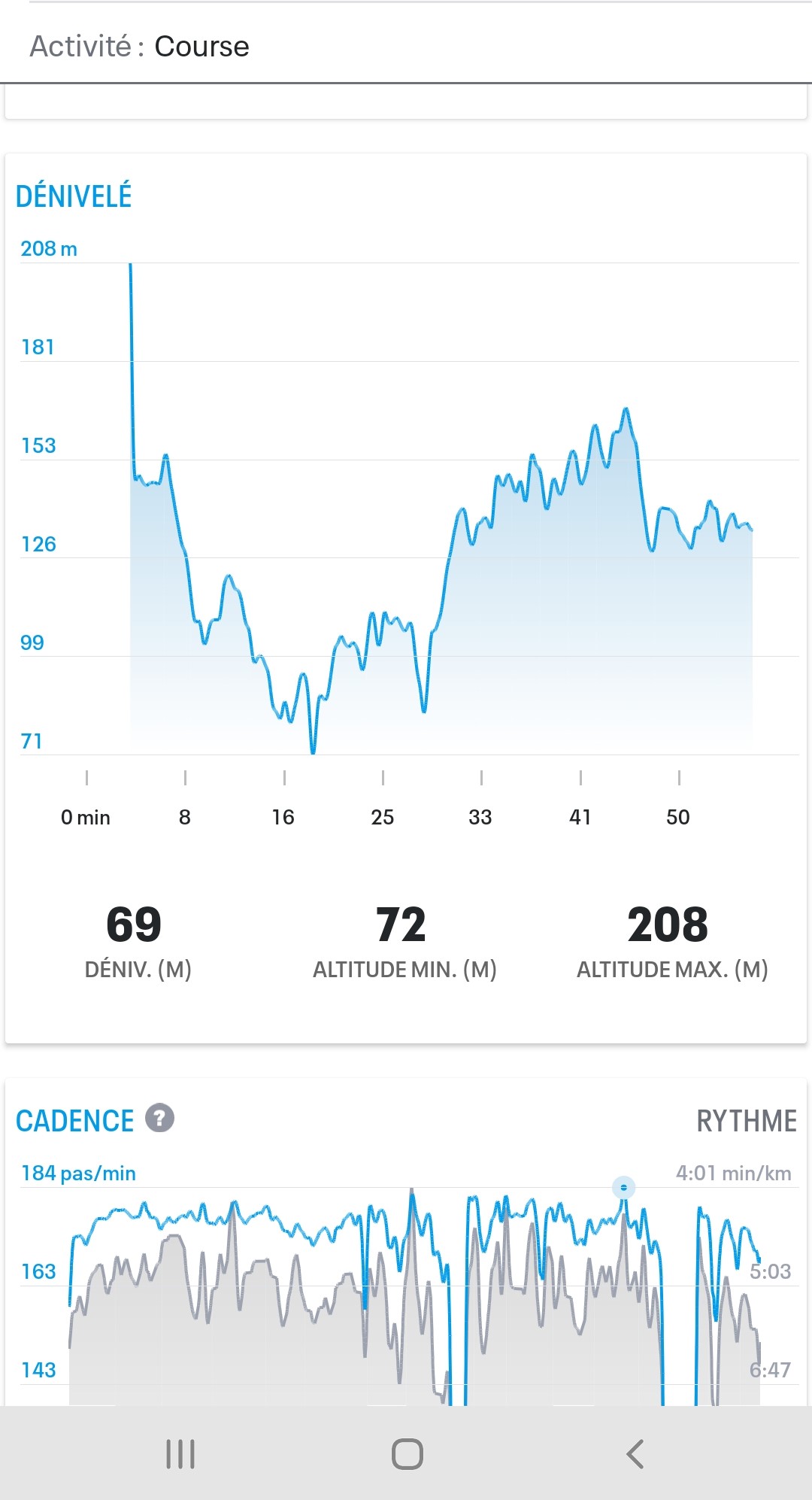Show recent apps
The image size is (812, 1500).
(180, 1454)
